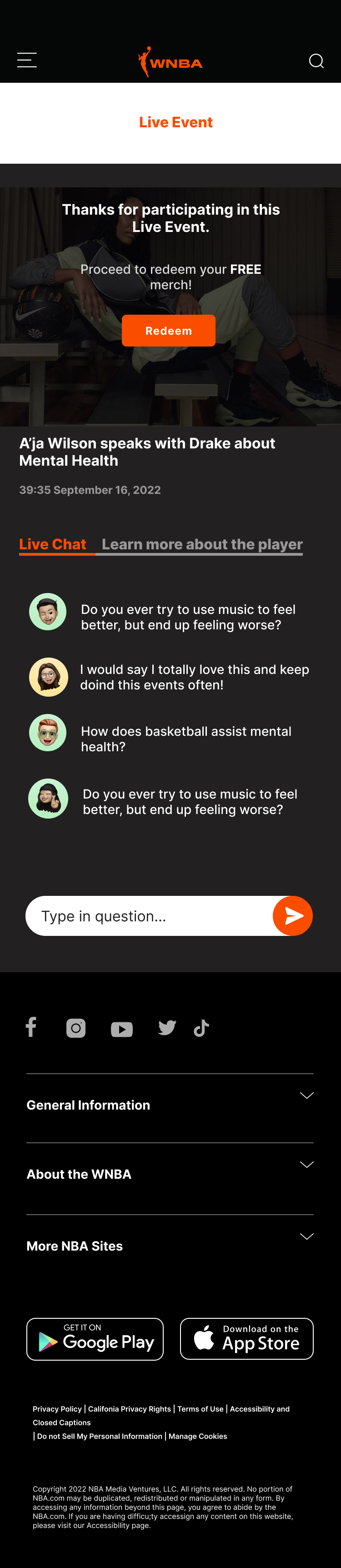Switch to the Live Chat tab

point(53,544)
